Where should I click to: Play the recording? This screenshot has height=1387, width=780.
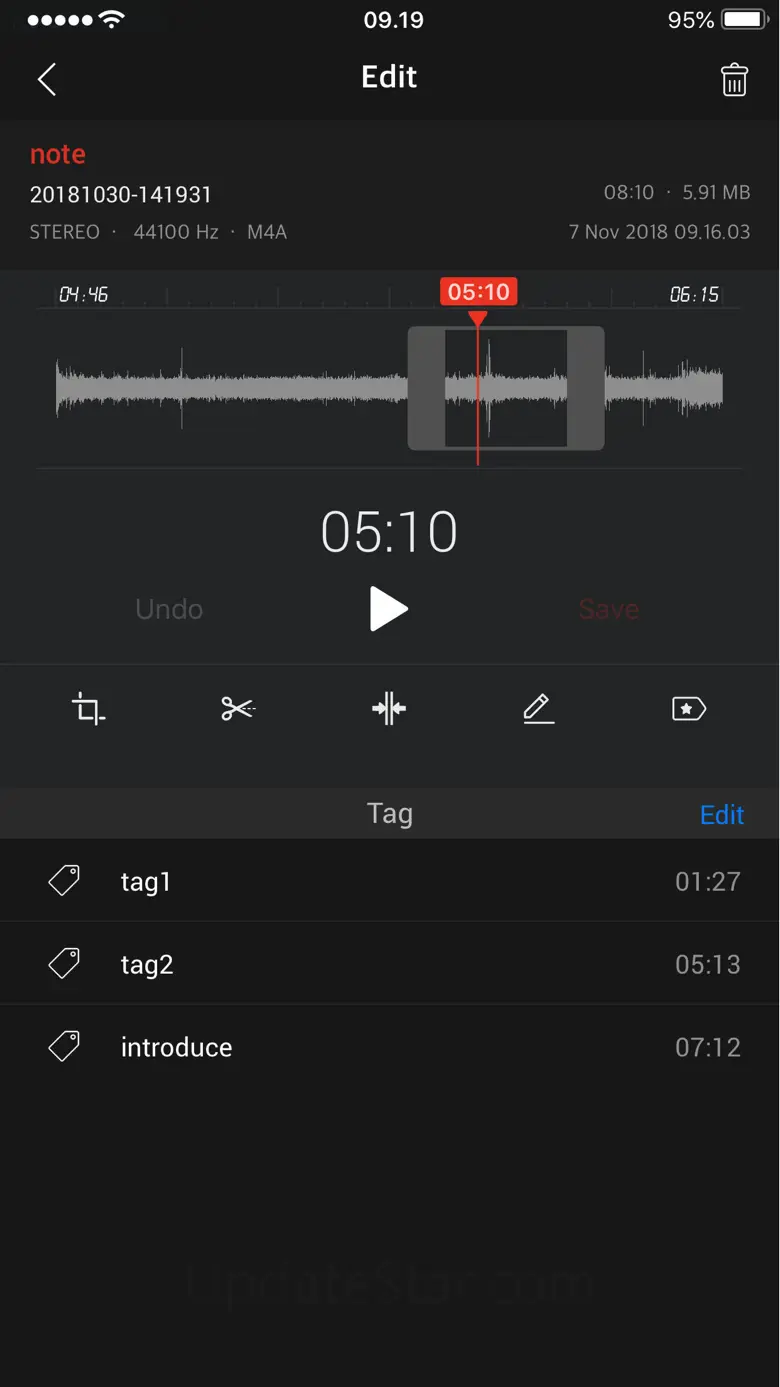click(x=389, y=609)
